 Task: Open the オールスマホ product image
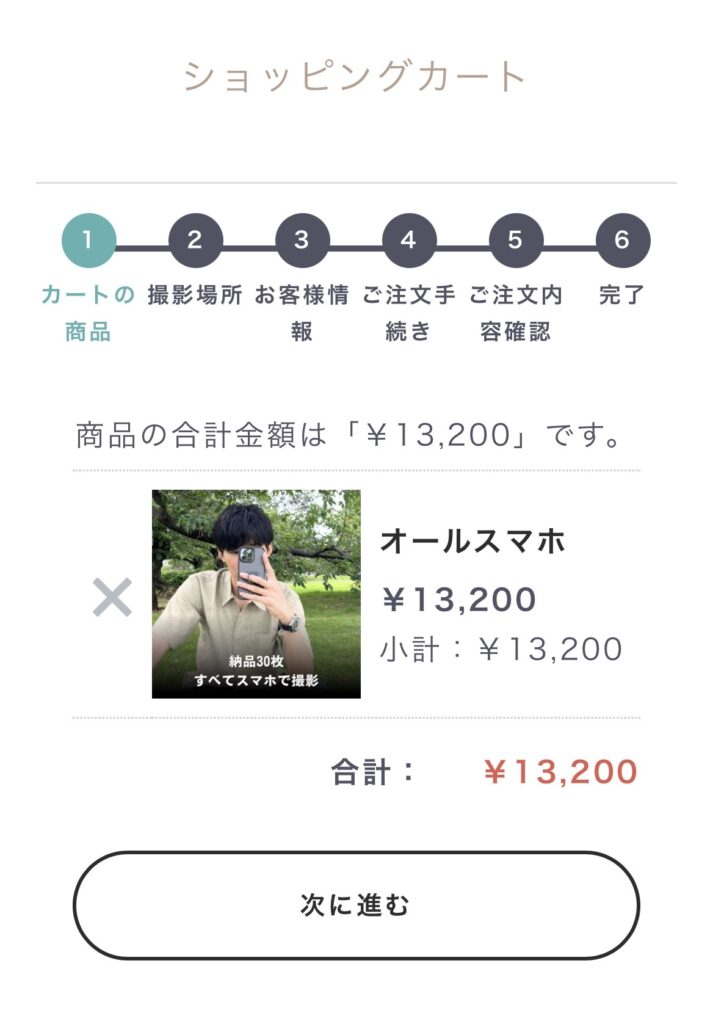coord(256,594)
